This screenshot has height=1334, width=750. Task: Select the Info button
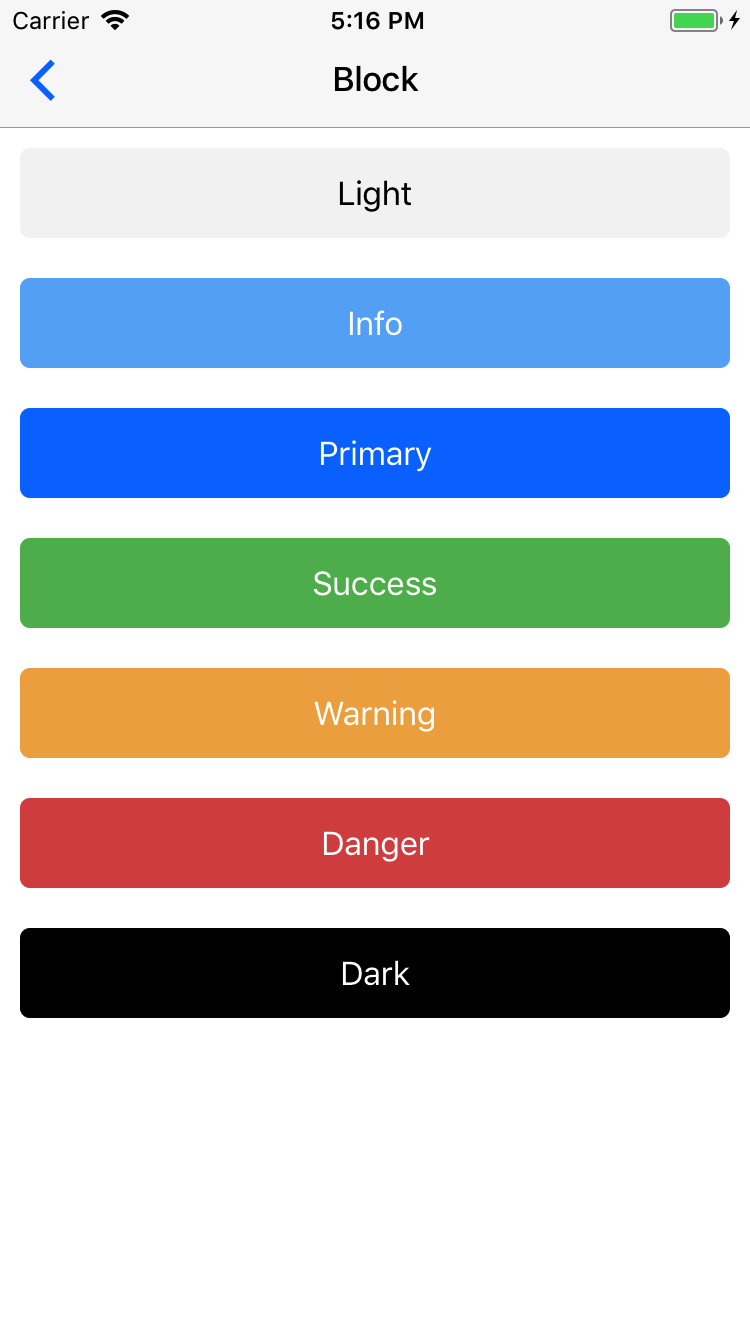pos(375,323)
